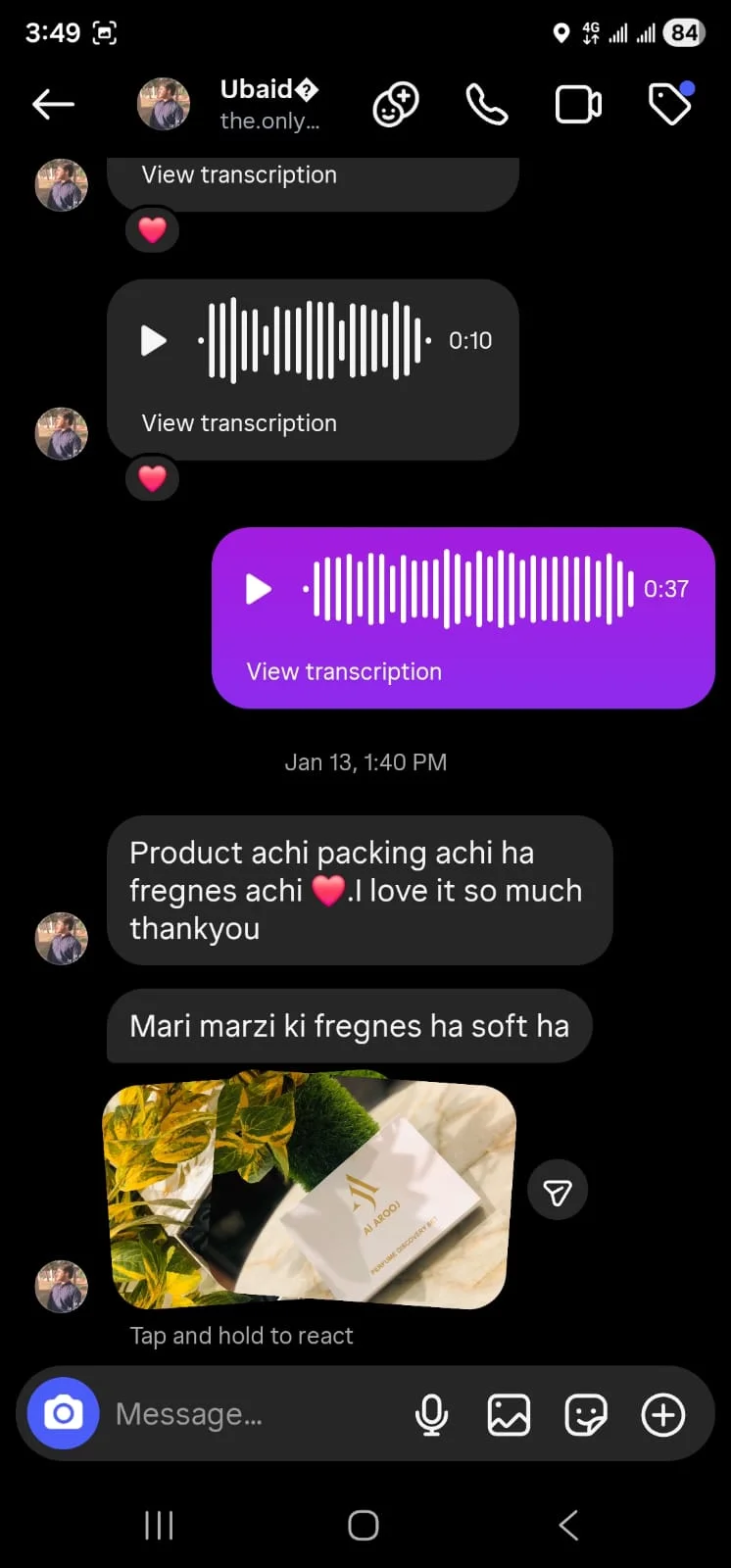The width and height of the screenshot is (731, 1568).
Task: Open the sticker-plus icon in the header
Action: pos(395,104)
